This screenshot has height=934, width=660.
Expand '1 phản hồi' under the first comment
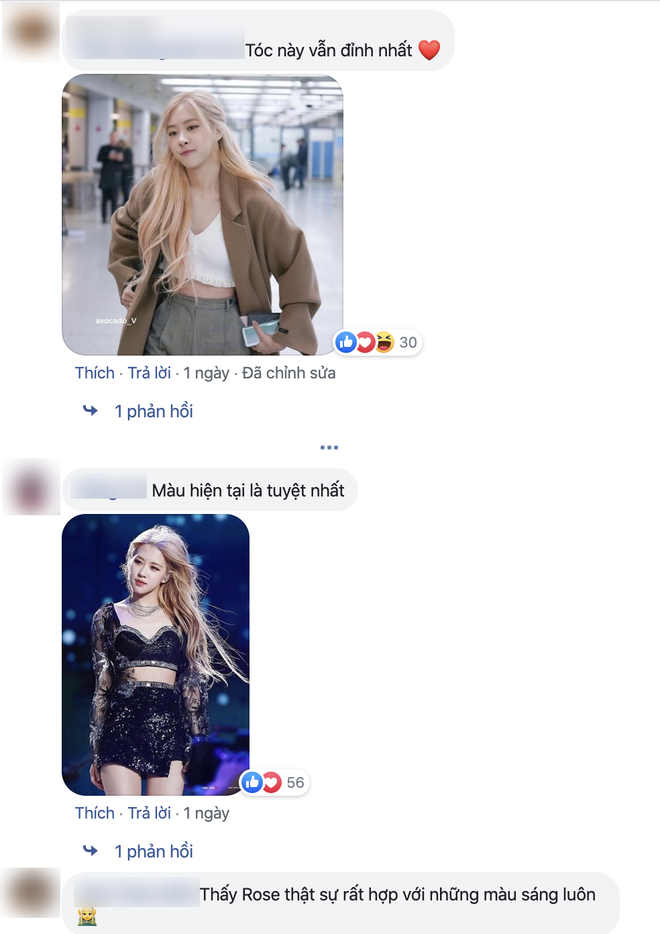tap(152, 411)
